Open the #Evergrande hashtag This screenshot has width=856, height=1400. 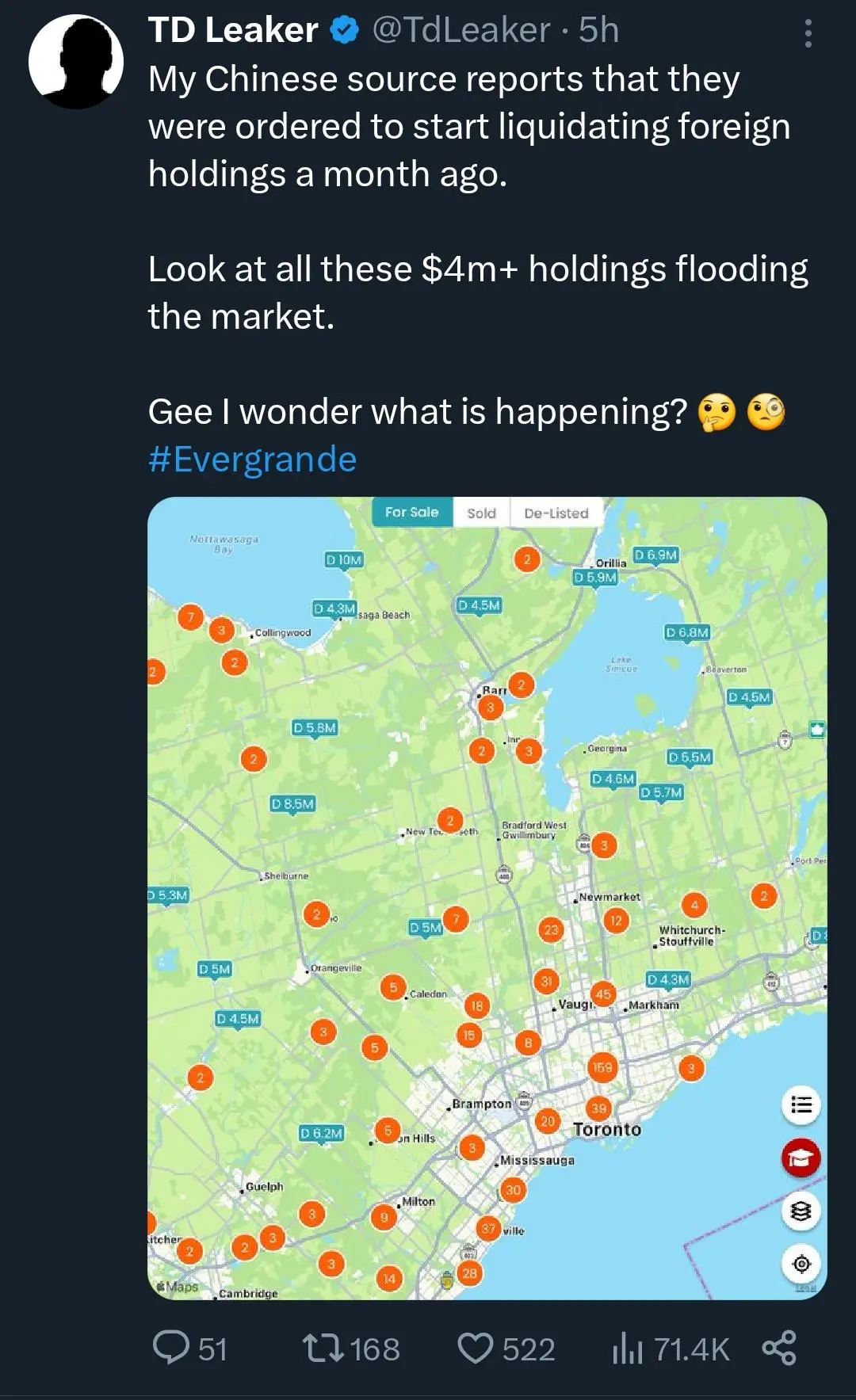click(252, 460)
